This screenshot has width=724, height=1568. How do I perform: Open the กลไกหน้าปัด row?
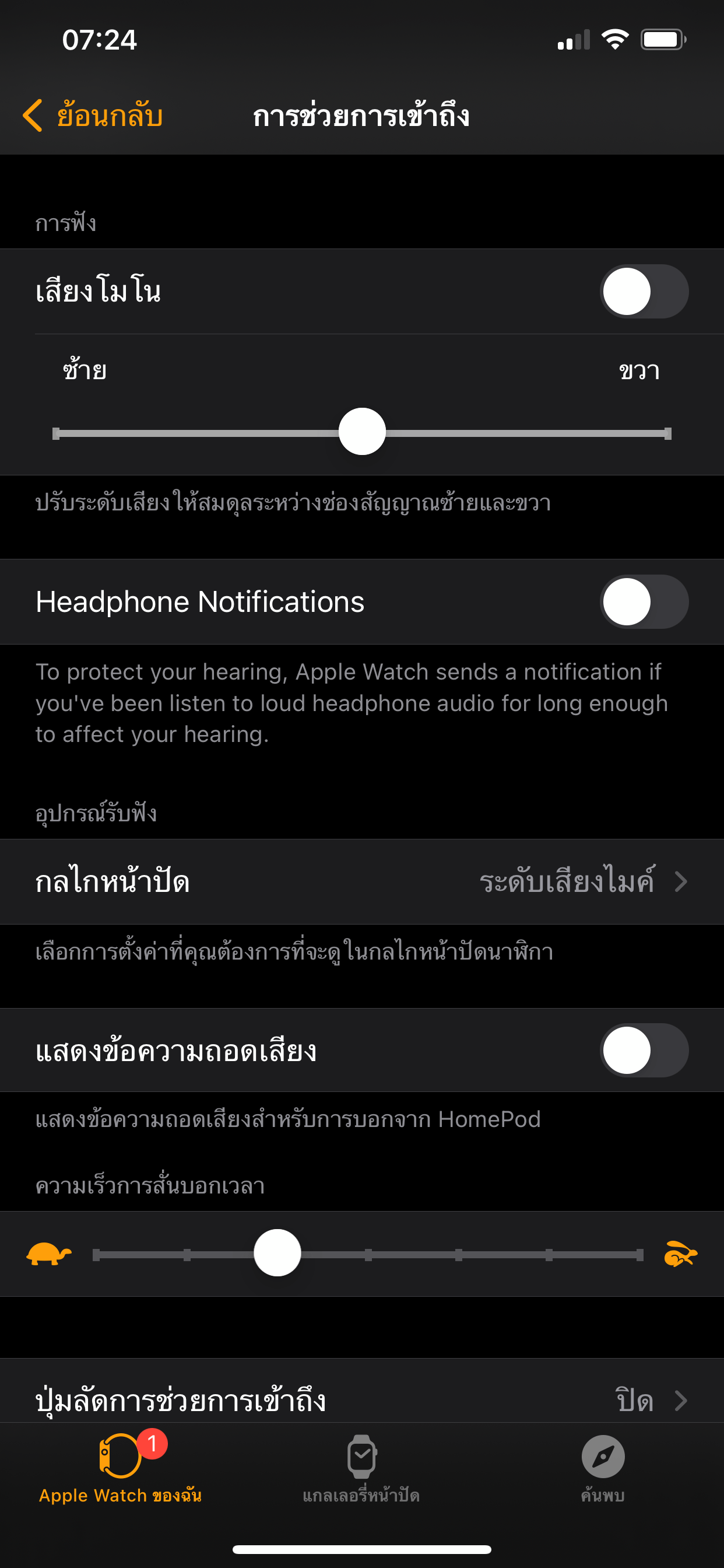point(362,881)
